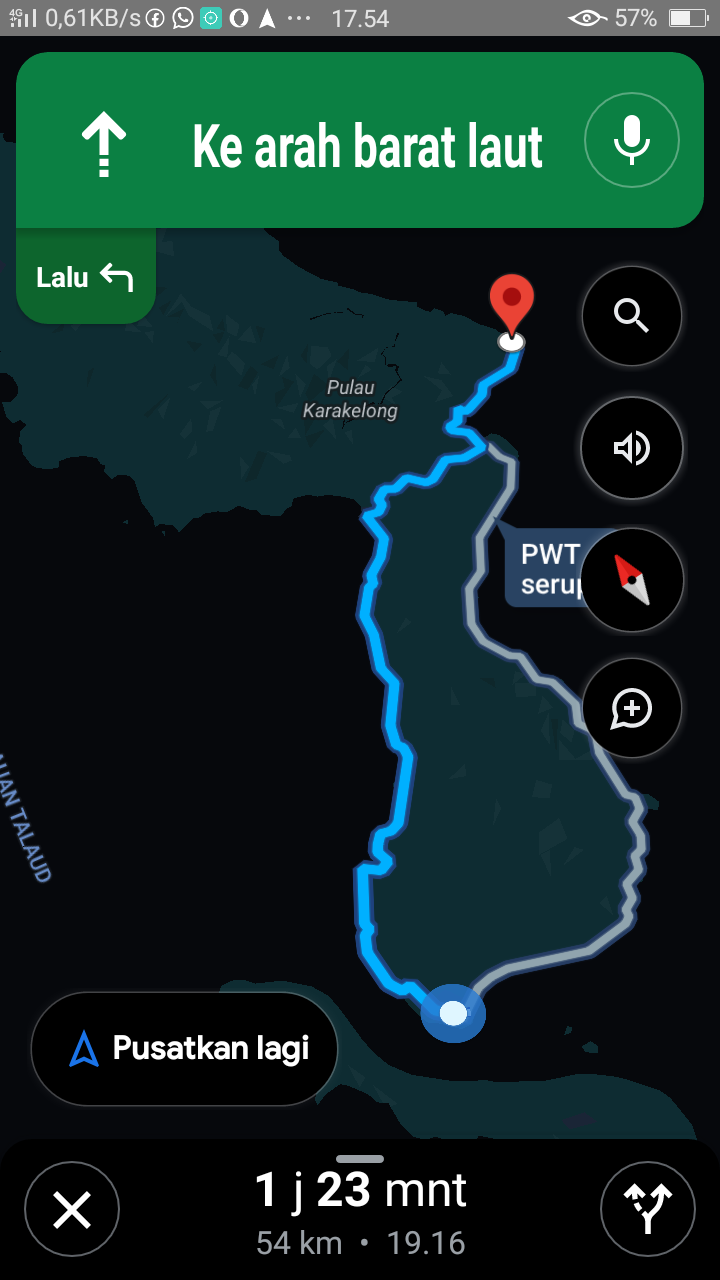Select the gray alternate route label PWT
Image resolution: width=720 pixels, height=1280 pixels.
pyautogui.click(x=545, y=568)
